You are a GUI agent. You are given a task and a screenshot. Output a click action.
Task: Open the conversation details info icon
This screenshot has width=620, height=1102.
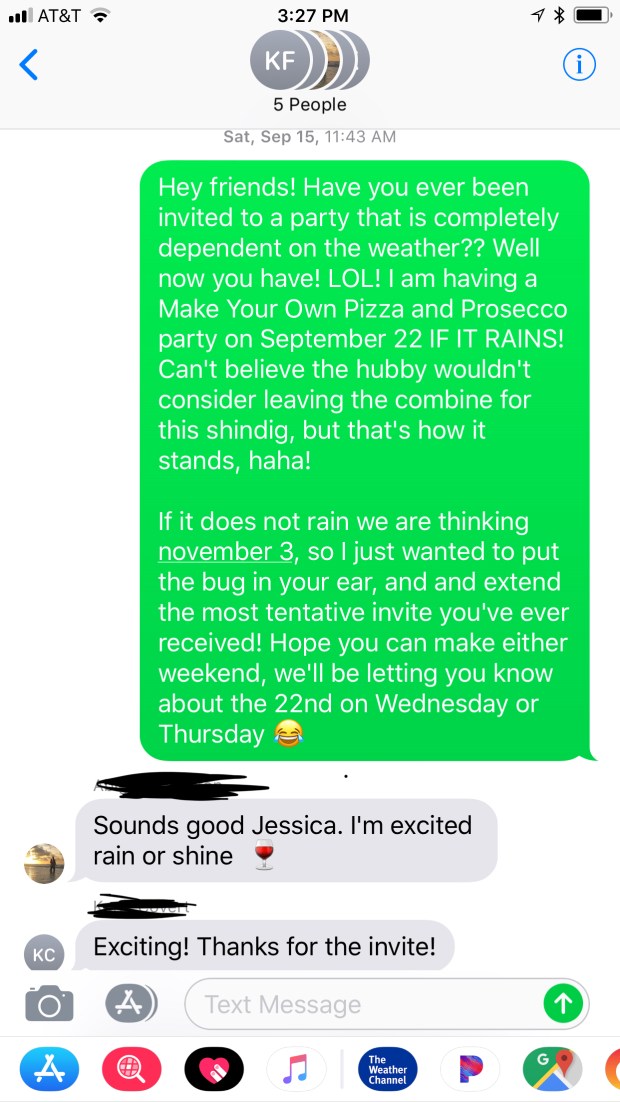click(x=579, y=65)
